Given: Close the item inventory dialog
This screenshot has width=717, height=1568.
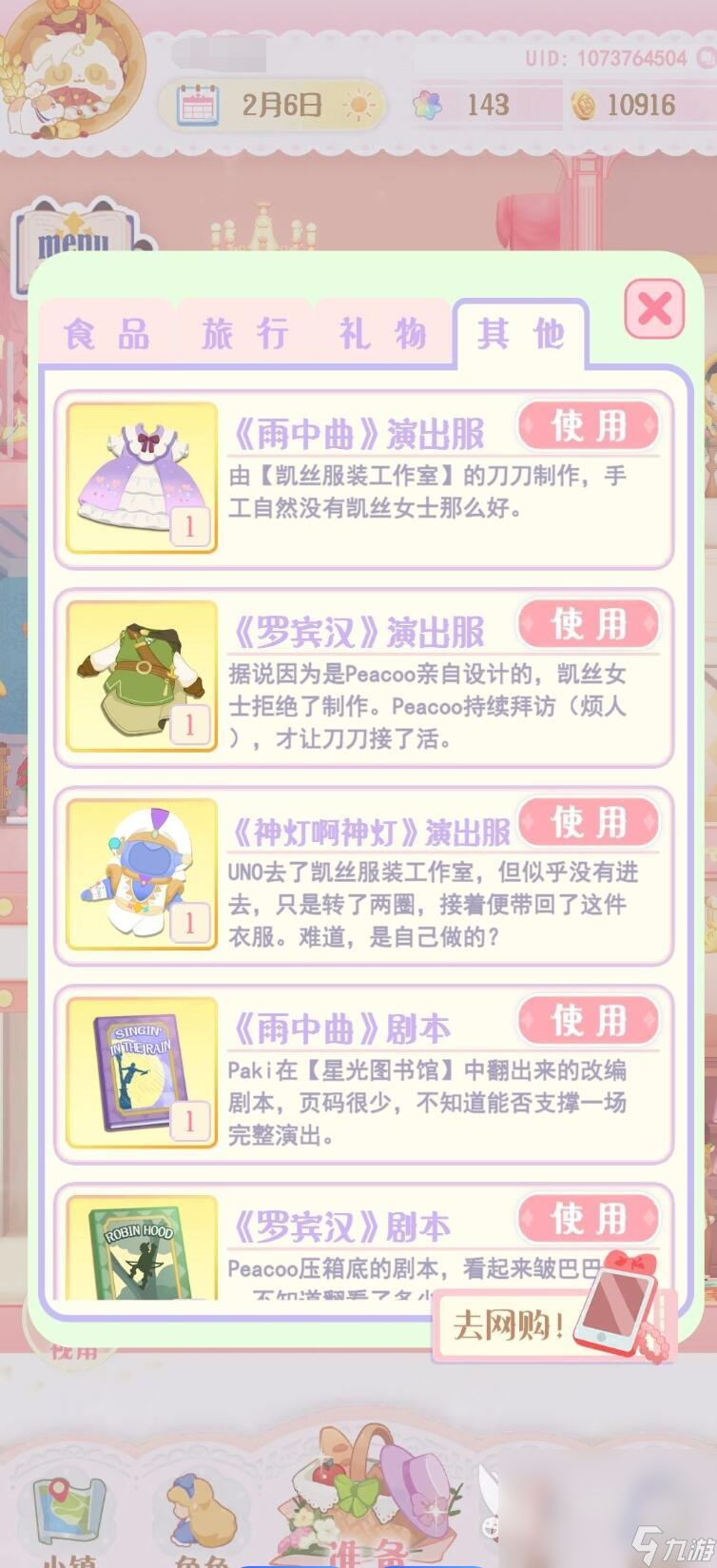Looking at the screenshot, I should click(x=654, y=309).
